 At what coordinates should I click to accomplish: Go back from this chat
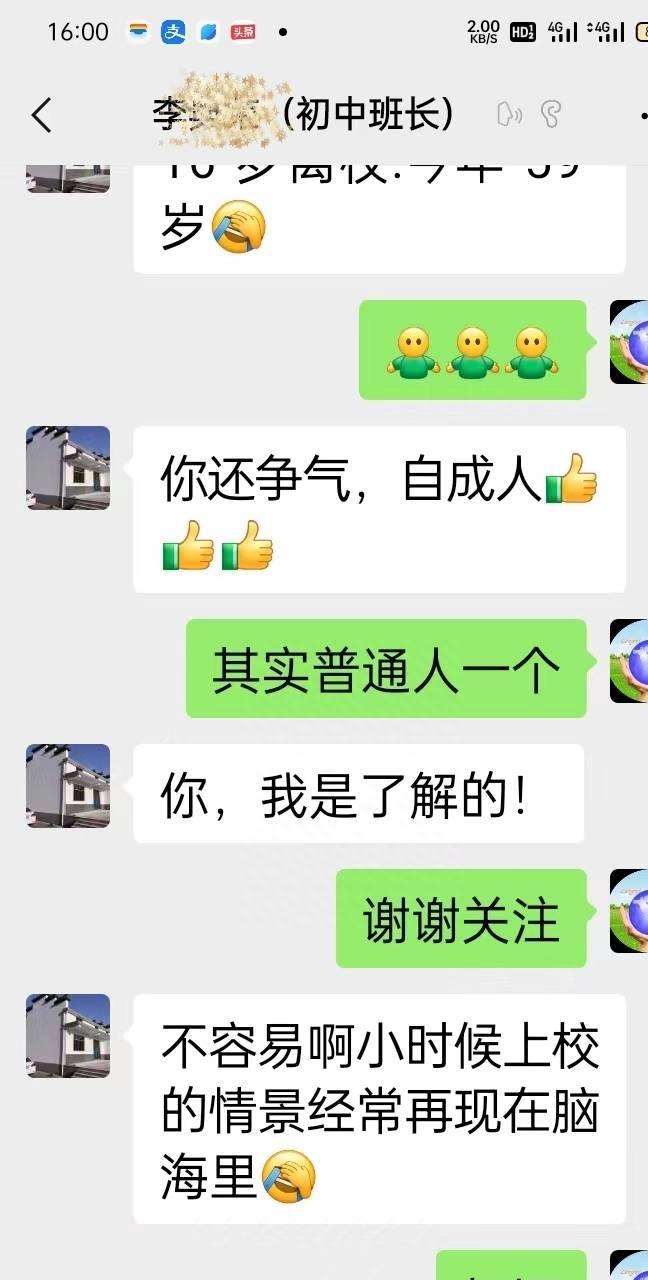pos(41,116)
